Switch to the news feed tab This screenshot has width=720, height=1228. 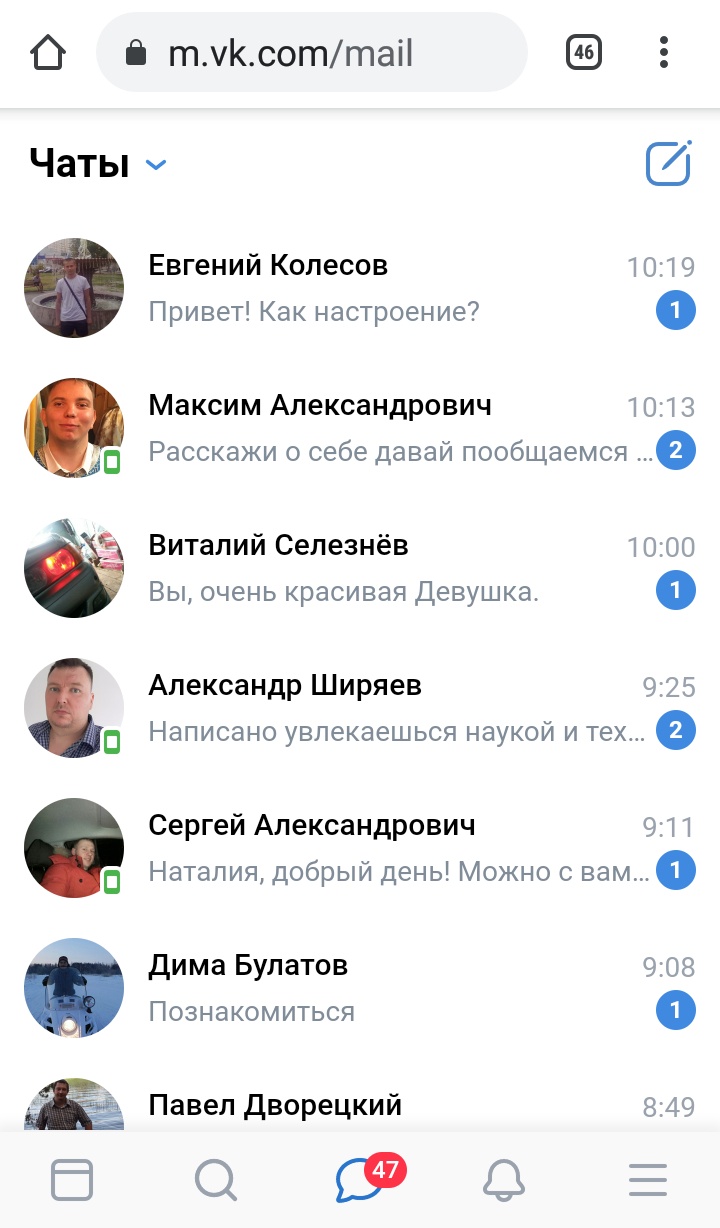(72, 1181)
